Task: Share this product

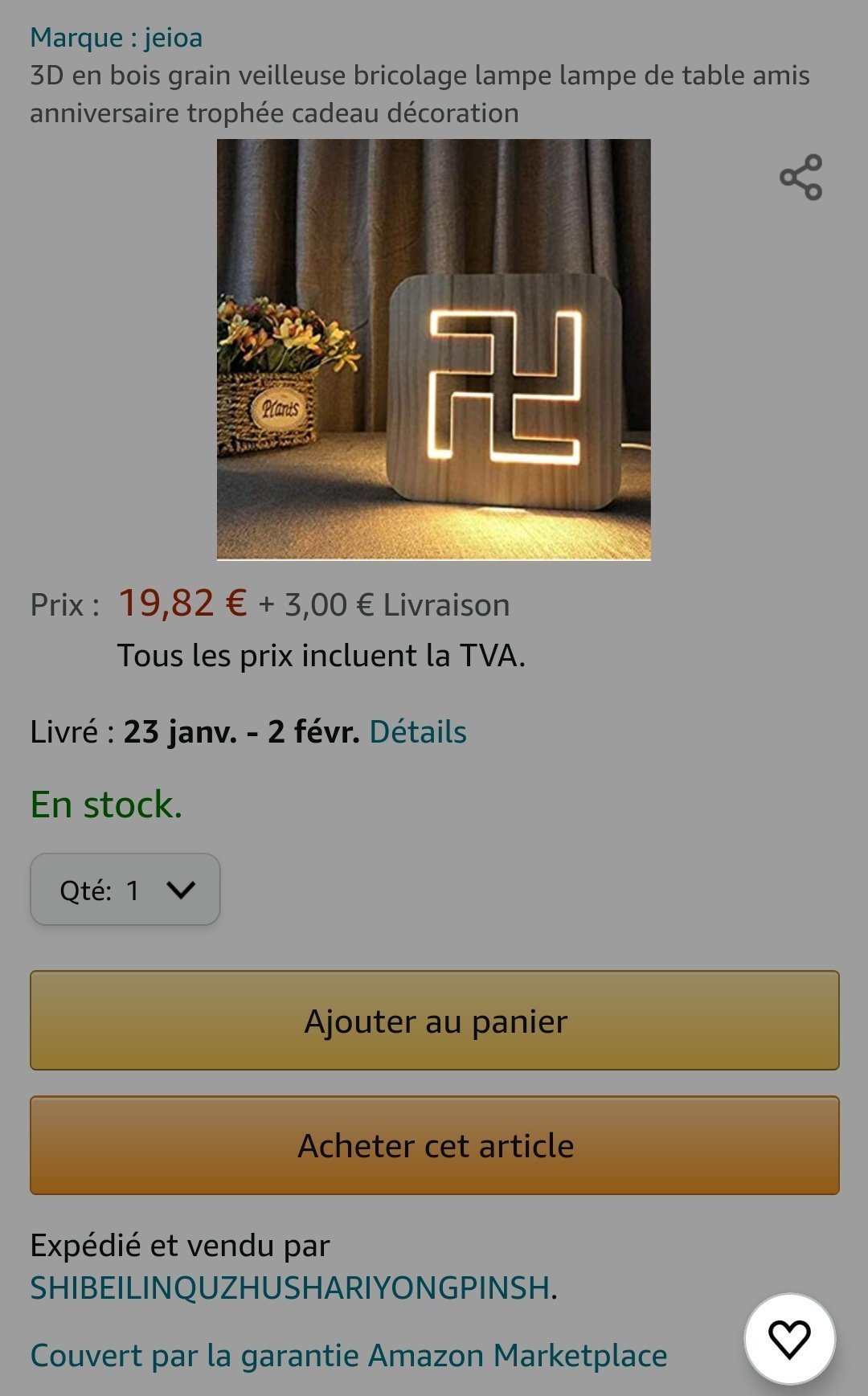Action: pyautogui.click(x=800, y=177)
